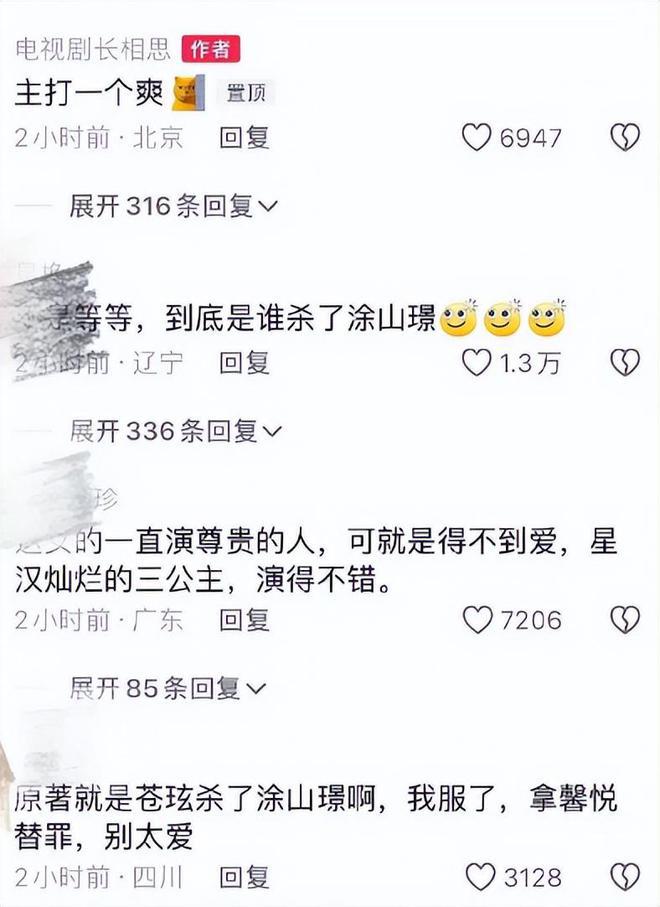Image resolution: width=660 pixels, height=907 pixels.
Task: Open the profile of 电视剧长相思
Action: pos(93,49)
